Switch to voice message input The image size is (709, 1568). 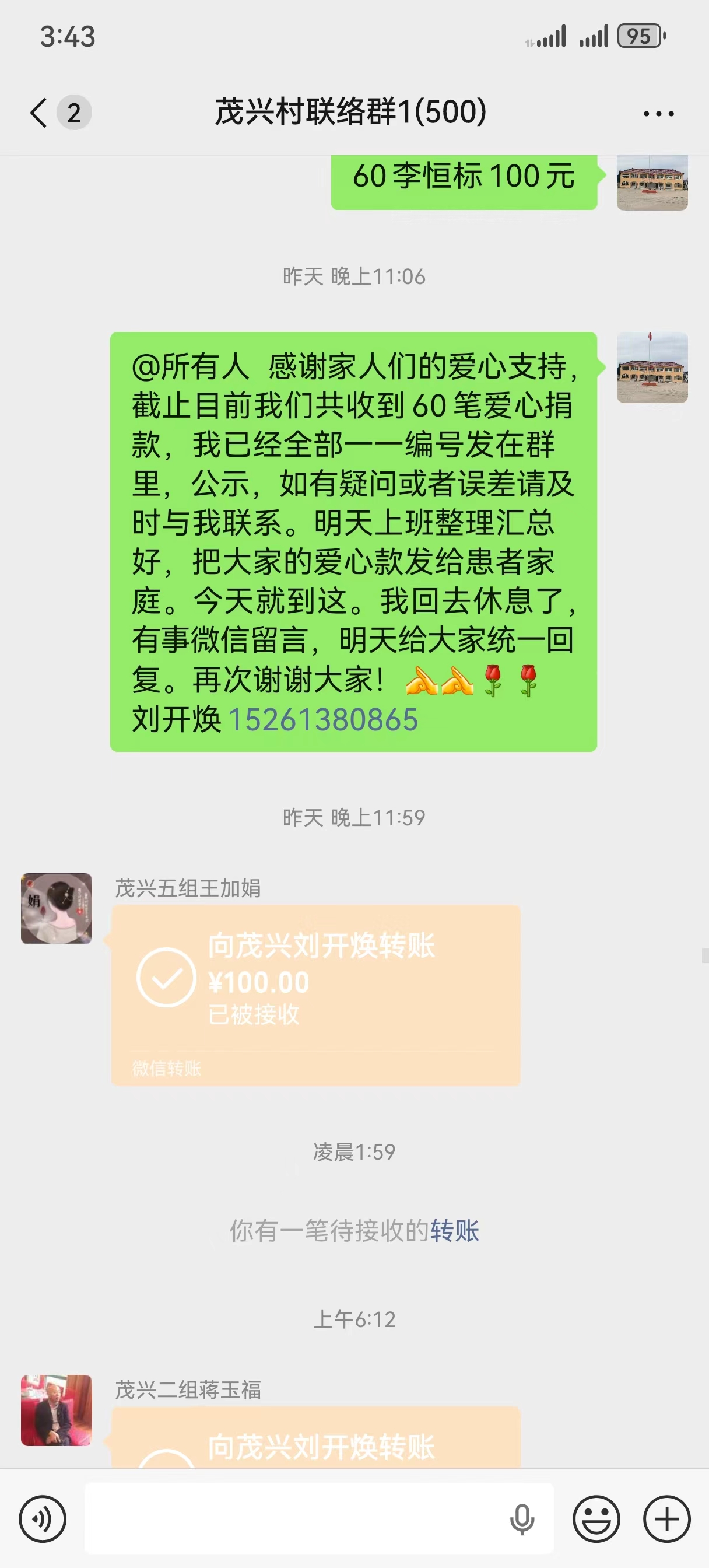[x=43, y=1520]
